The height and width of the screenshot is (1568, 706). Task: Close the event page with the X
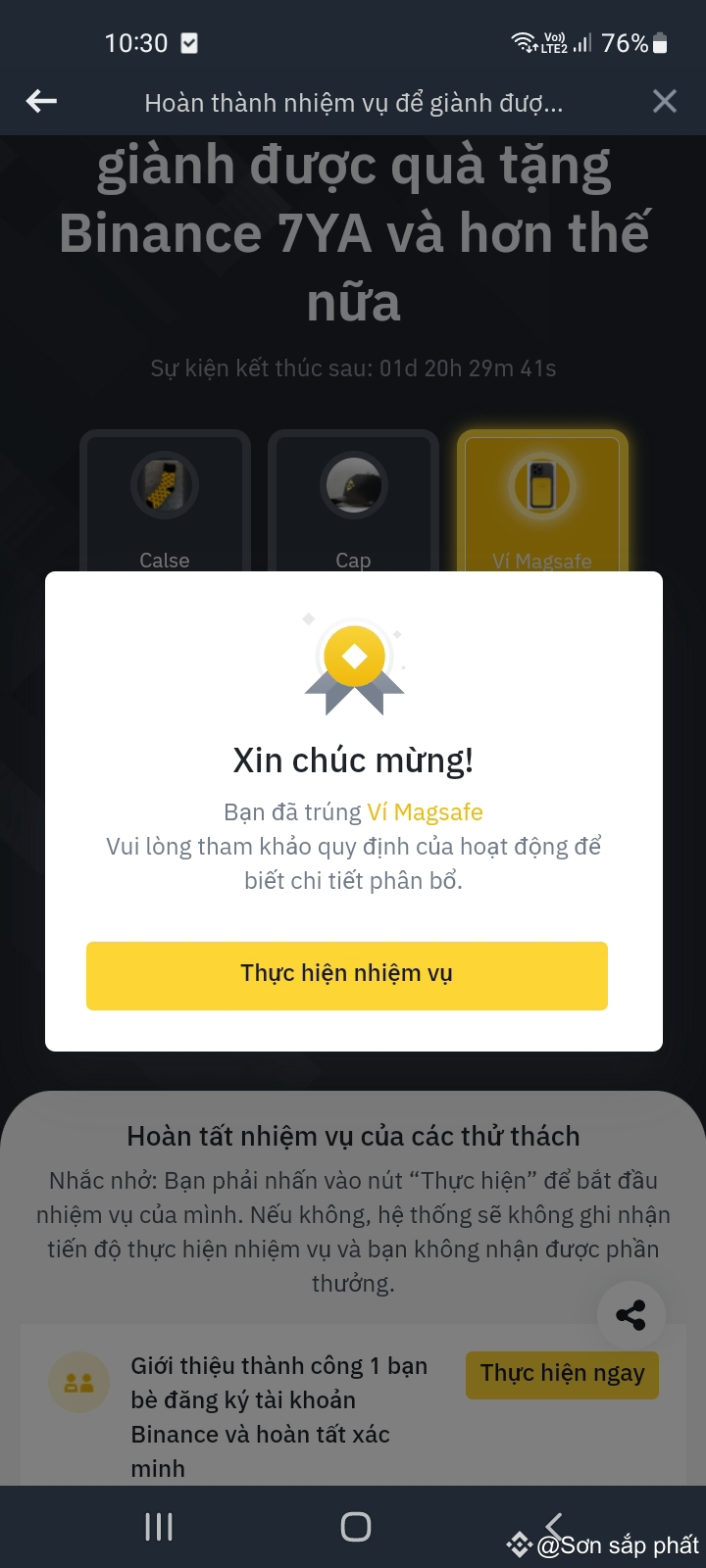point(665,101)
